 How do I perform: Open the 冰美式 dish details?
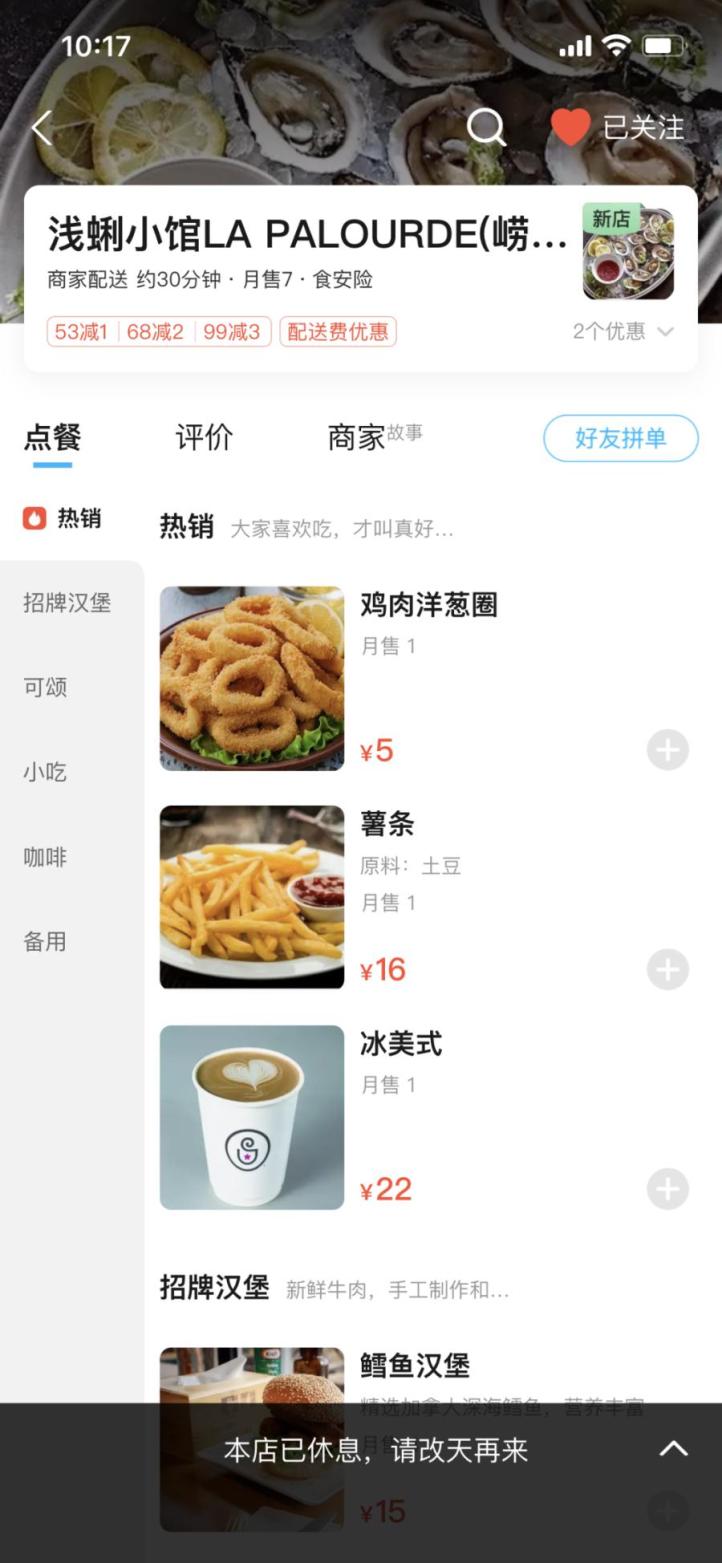point(401,1045)
